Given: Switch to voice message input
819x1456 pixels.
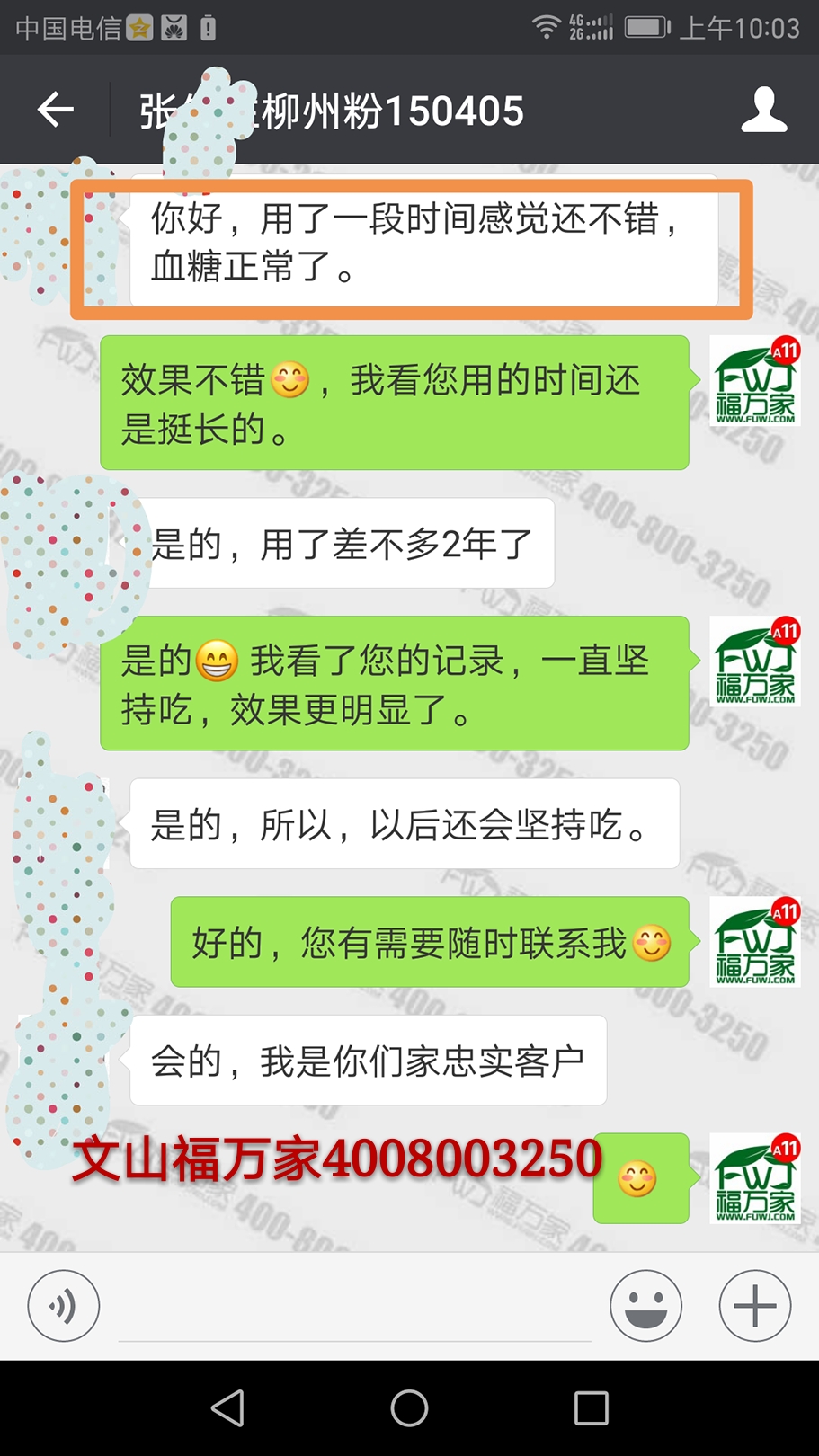Looking at the screenshot, I should point(63,1305).
